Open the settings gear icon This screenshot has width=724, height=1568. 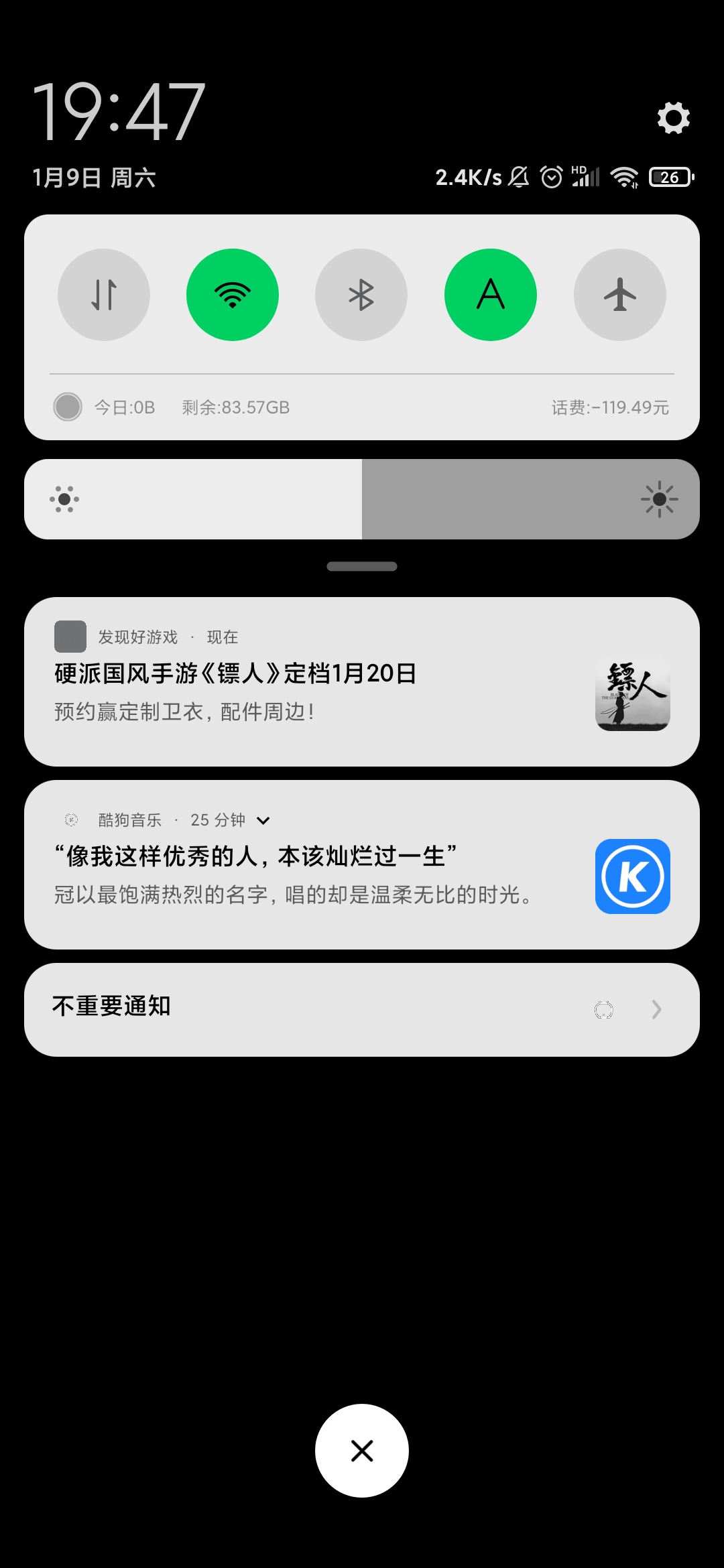point(673,118)
